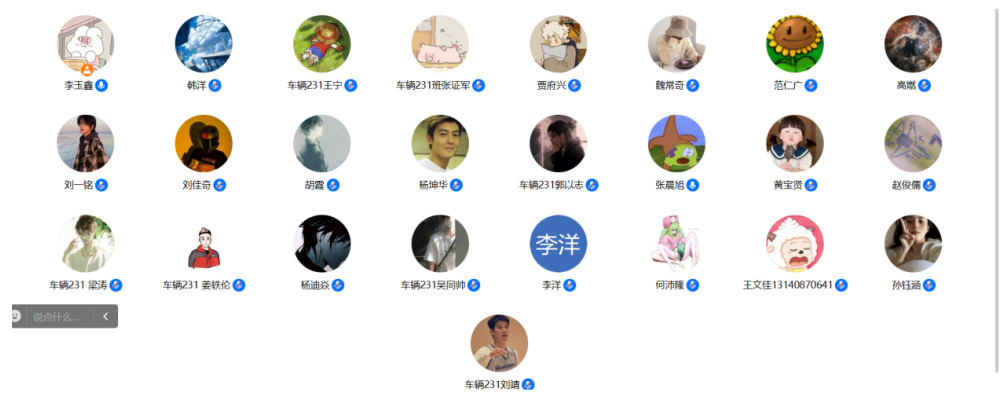Collapse the chat bar with the arrow

pyautogui.click(x=106, y=317)
